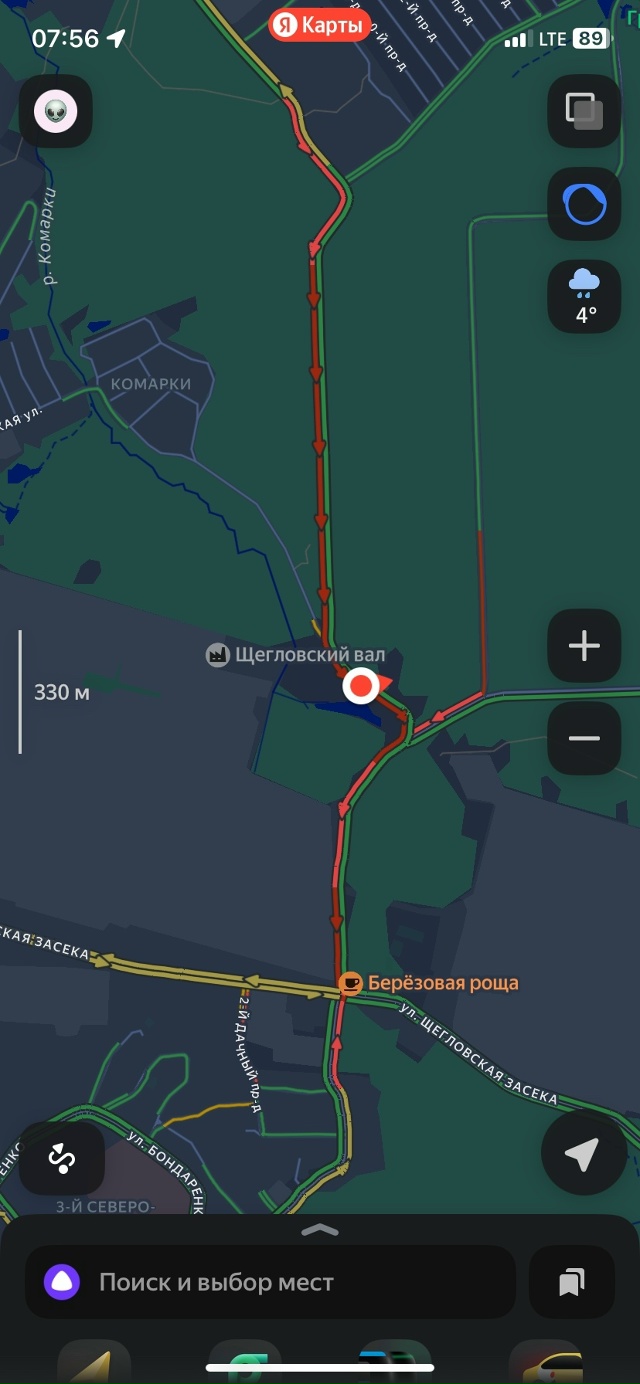Open the route building button
The width and height of the screenshot is (640, 1384).
(x=62, y=1158)
